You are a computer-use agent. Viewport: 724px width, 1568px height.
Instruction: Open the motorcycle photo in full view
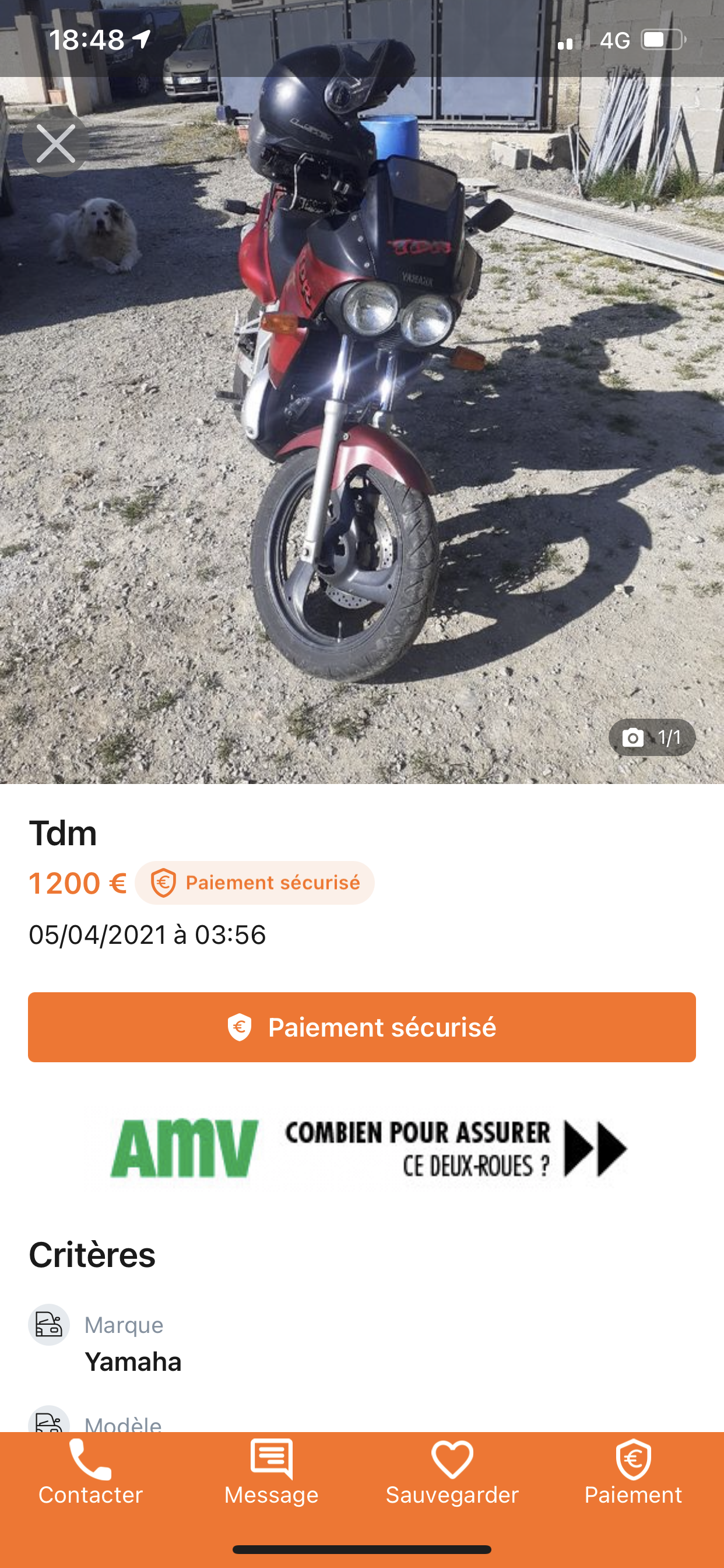(x=362, y=392)
